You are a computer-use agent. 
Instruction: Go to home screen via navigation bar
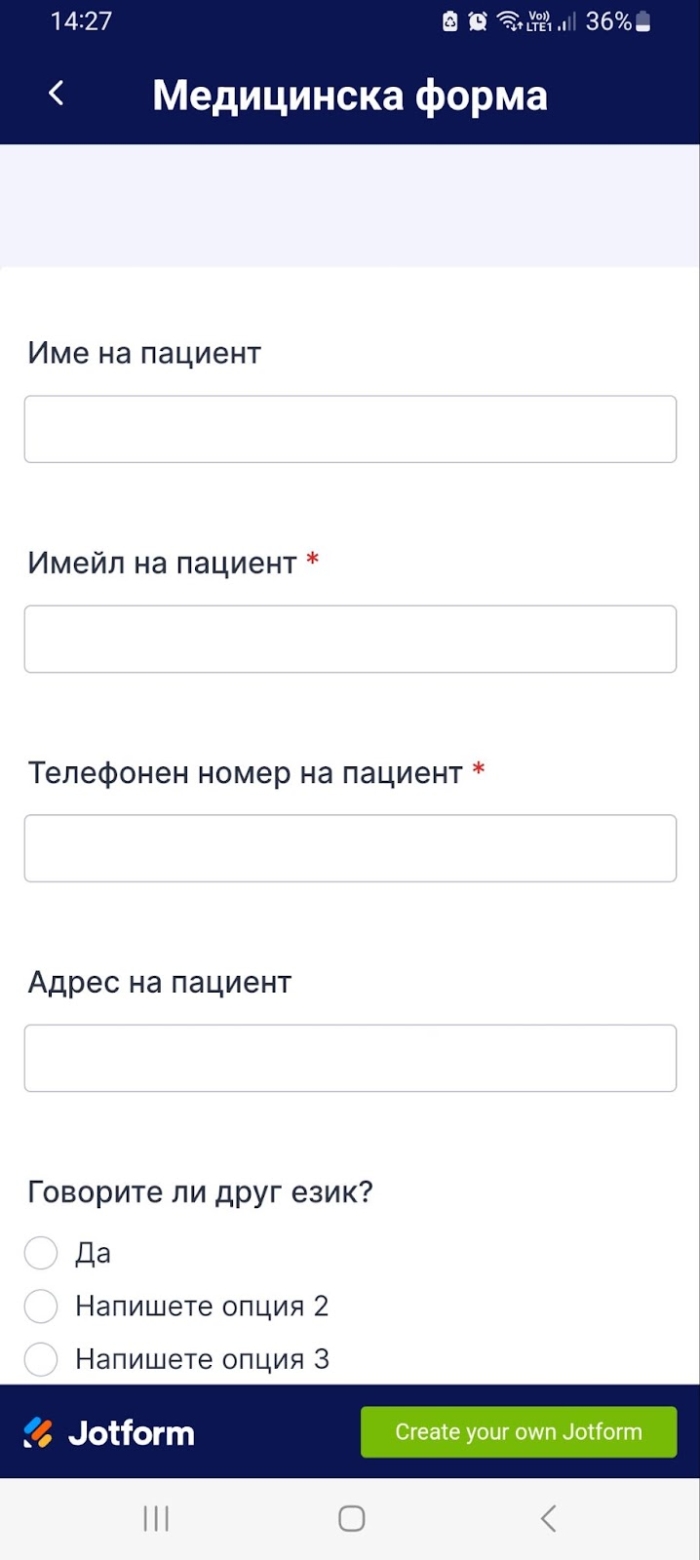point(351,1518)
